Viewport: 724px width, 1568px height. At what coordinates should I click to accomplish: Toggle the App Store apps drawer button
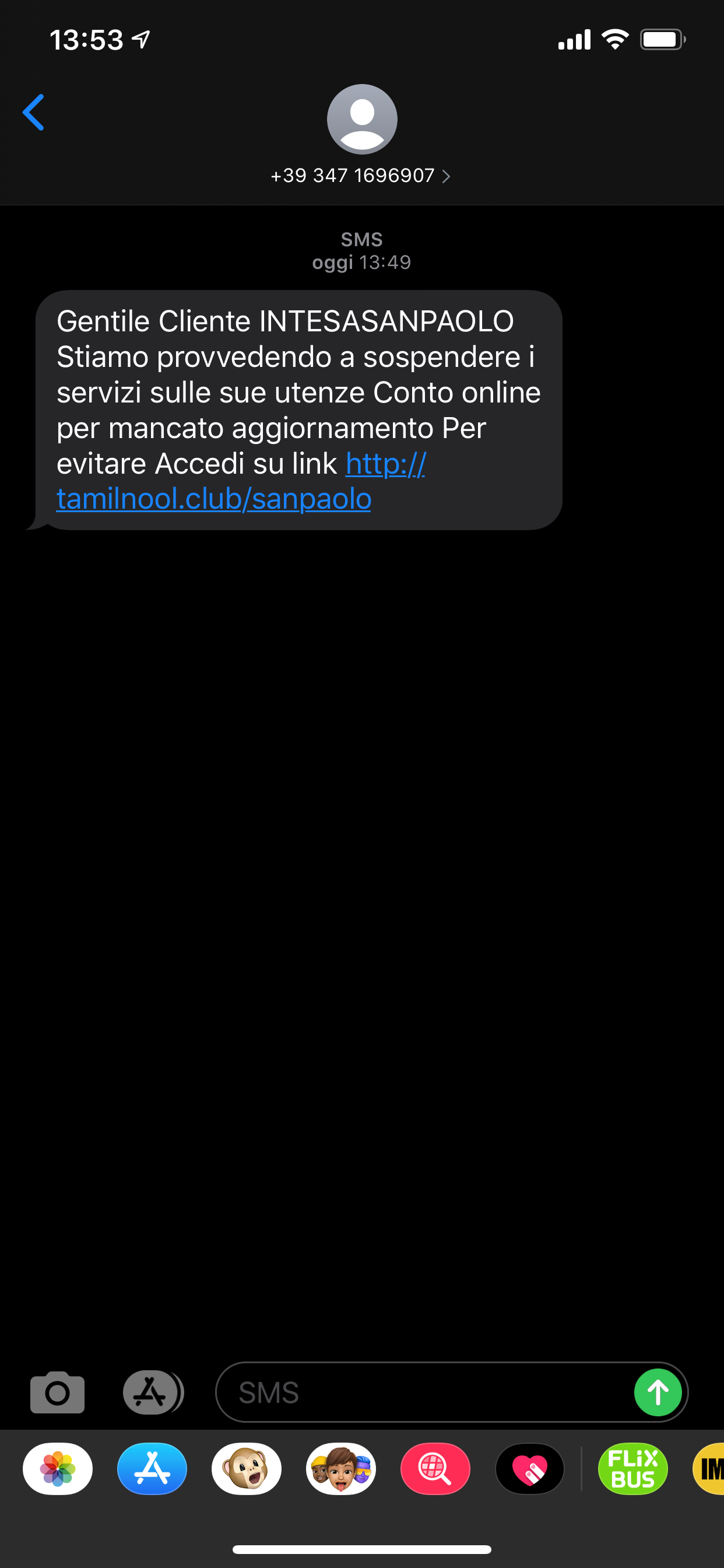point(153,1392)
